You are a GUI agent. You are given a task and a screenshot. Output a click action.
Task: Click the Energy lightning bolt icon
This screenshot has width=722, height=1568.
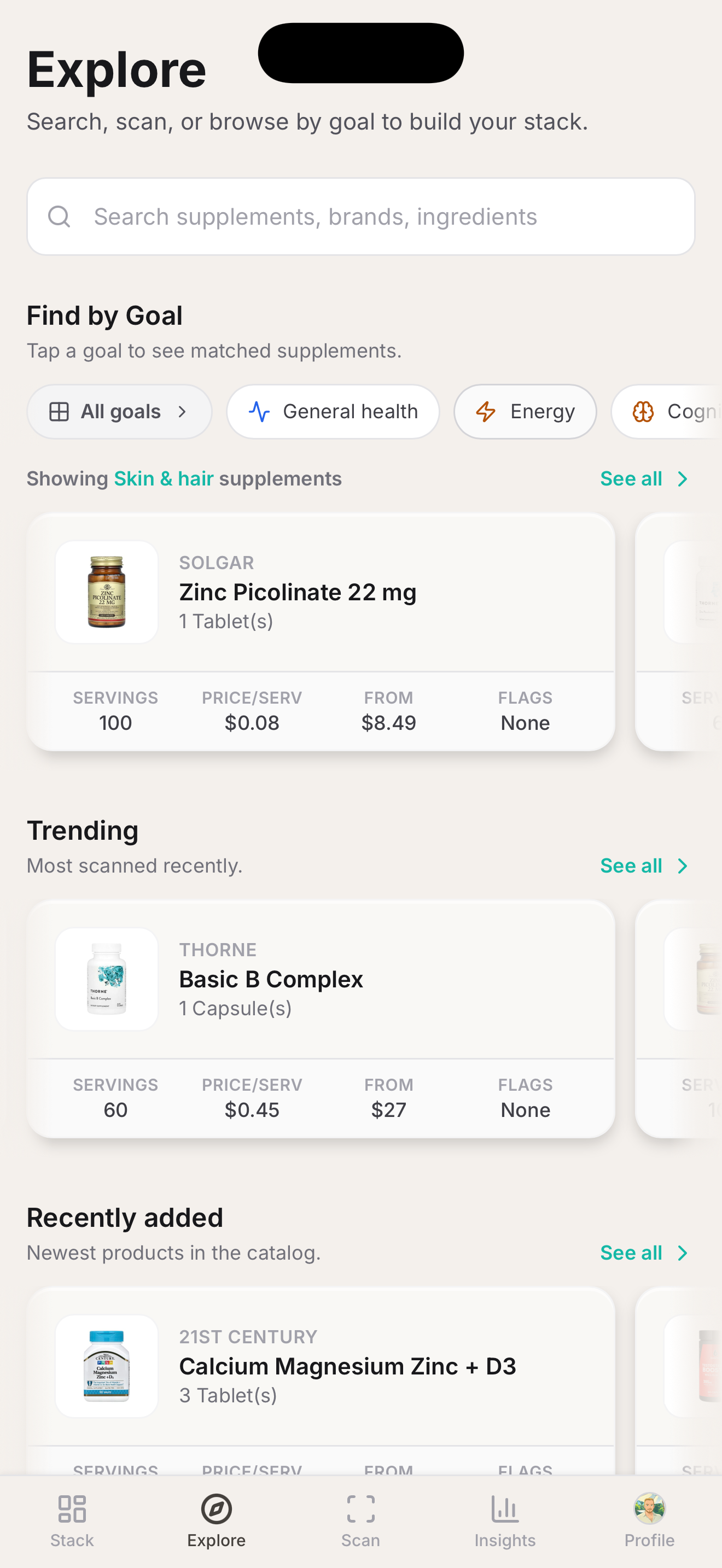[485, 412]
